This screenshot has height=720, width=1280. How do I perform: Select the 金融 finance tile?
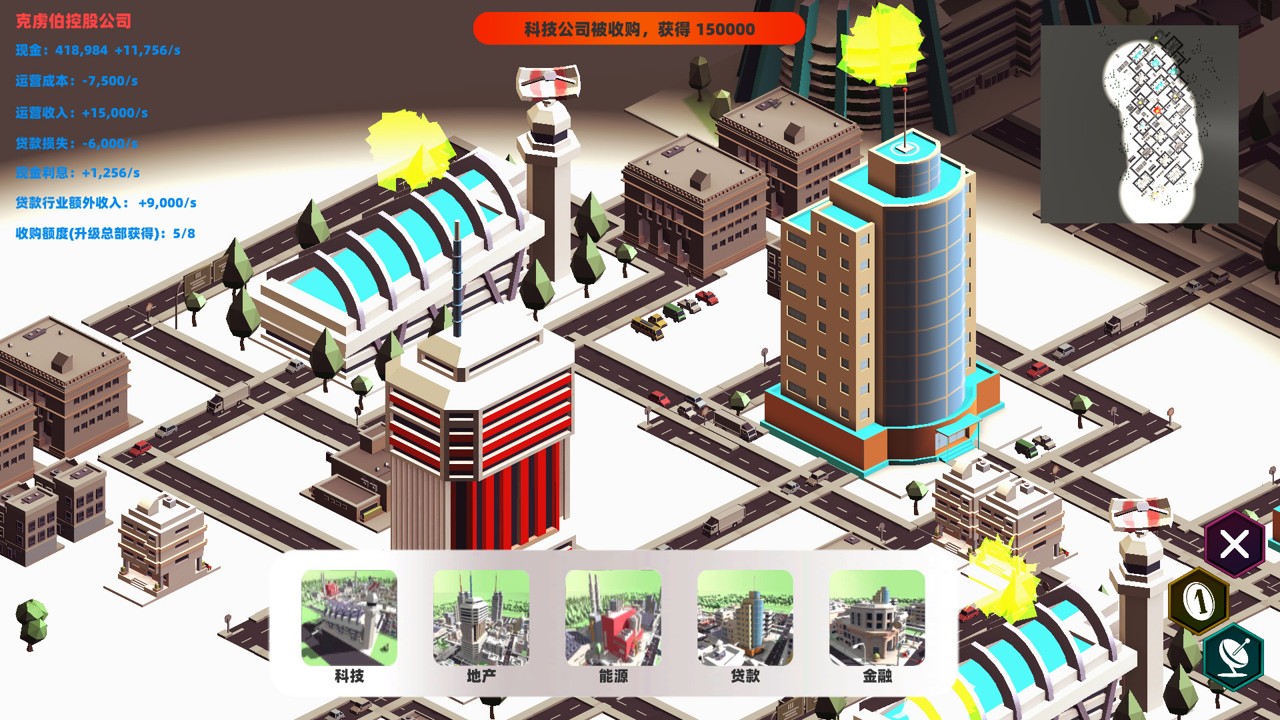(877, 618)
